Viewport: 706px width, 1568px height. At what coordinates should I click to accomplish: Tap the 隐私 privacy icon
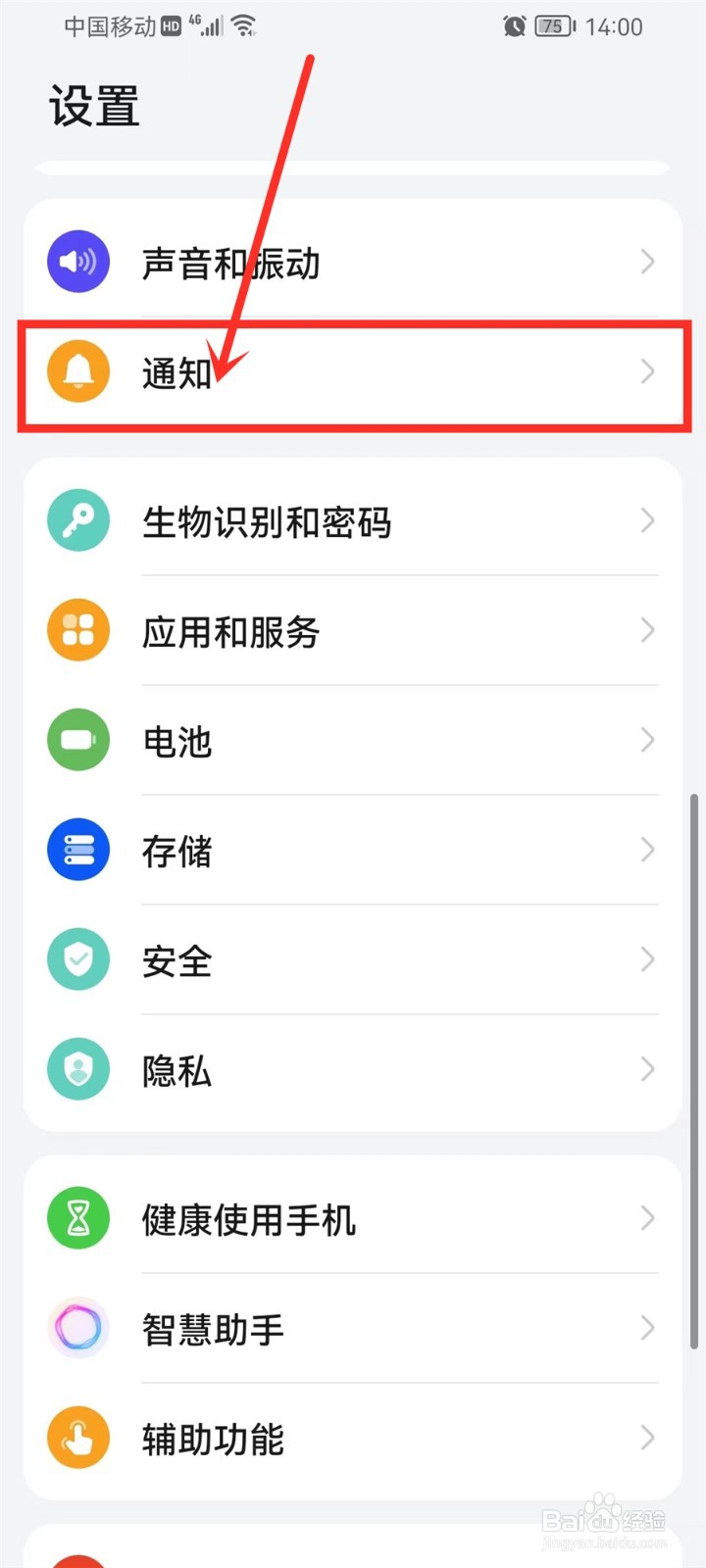(78, 1069)
